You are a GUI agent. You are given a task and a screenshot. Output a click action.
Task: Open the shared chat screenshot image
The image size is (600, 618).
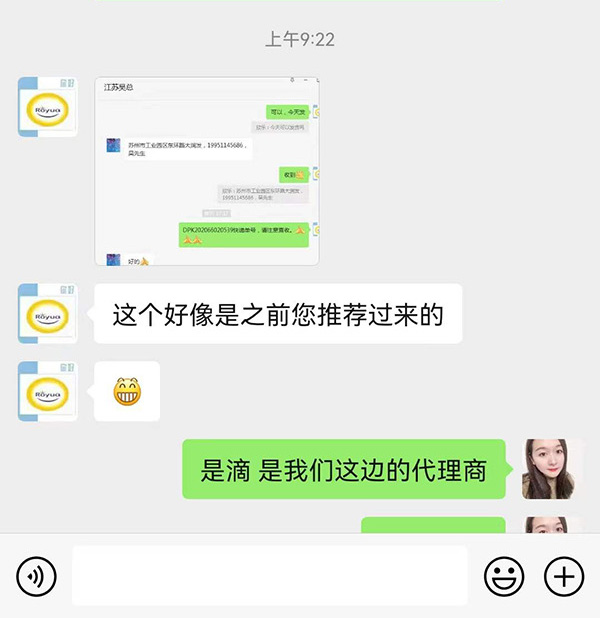(207, 172)
